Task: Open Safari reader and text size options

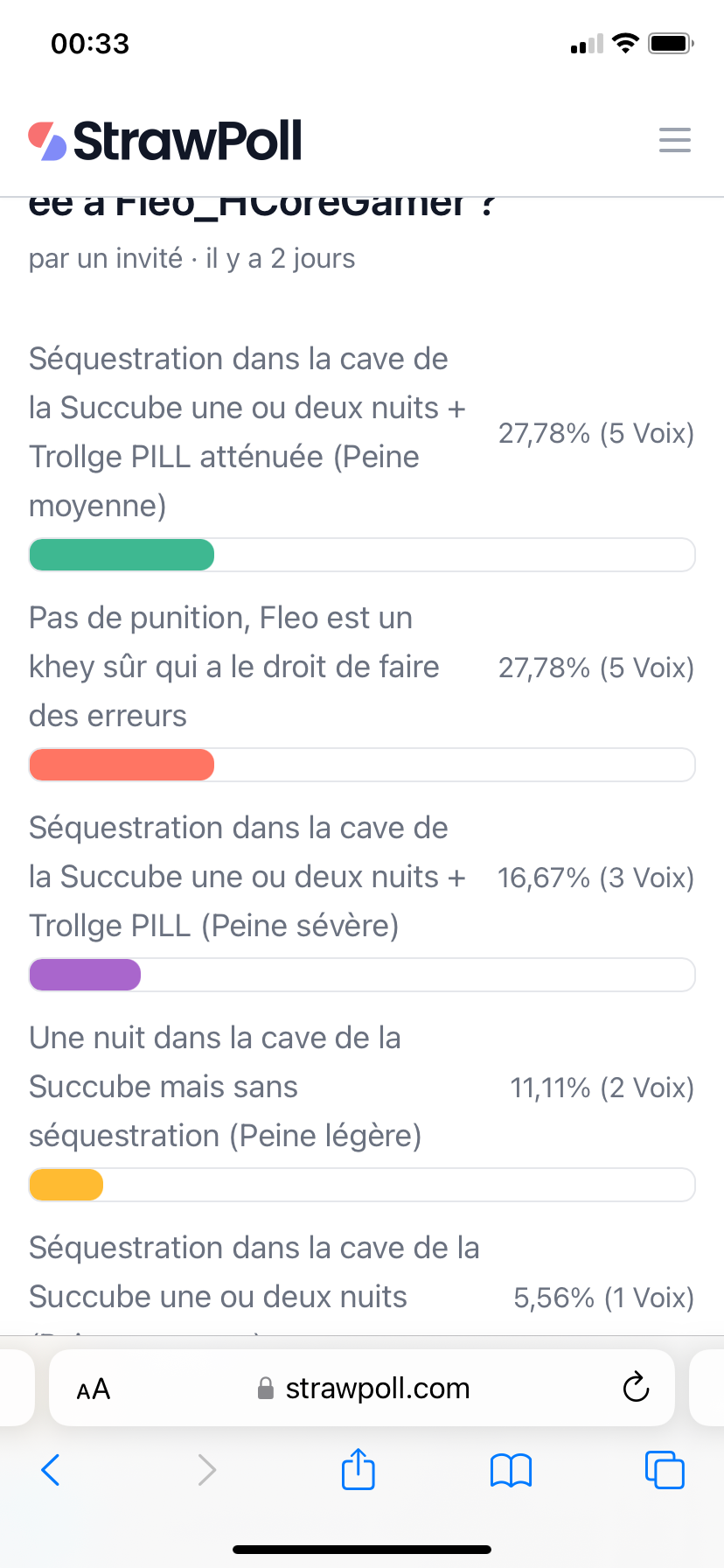Action: tap(94, 1389)
